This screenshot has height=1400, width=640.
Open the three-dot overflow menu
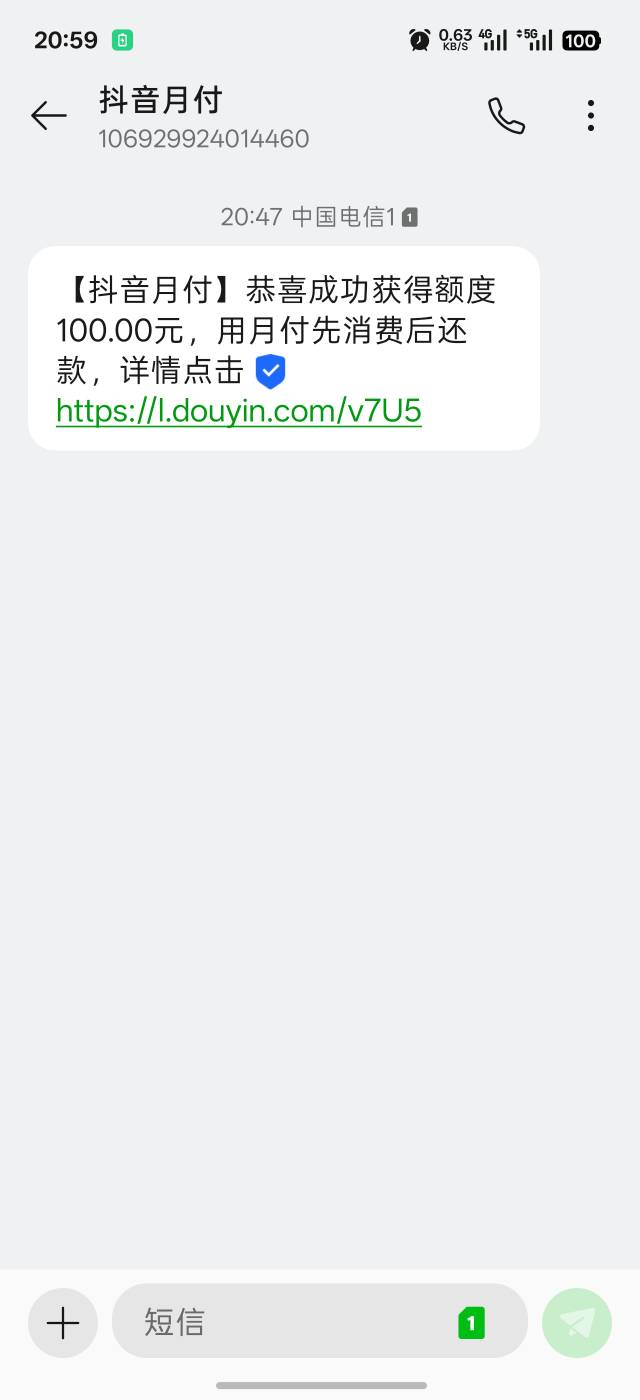coord(591,116)
